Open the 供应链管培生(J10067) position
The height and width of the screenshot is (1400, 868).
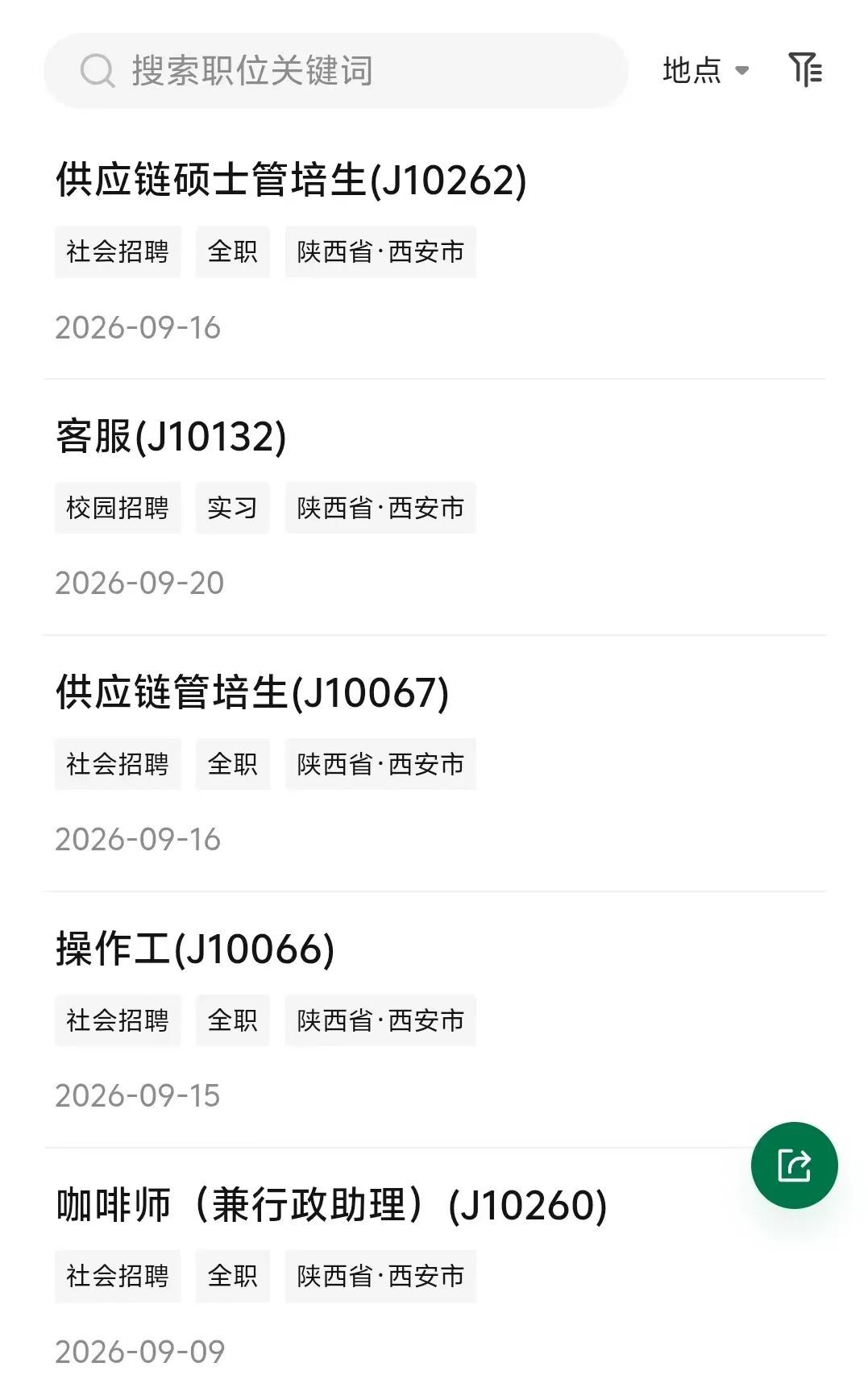tap(434, 764)
